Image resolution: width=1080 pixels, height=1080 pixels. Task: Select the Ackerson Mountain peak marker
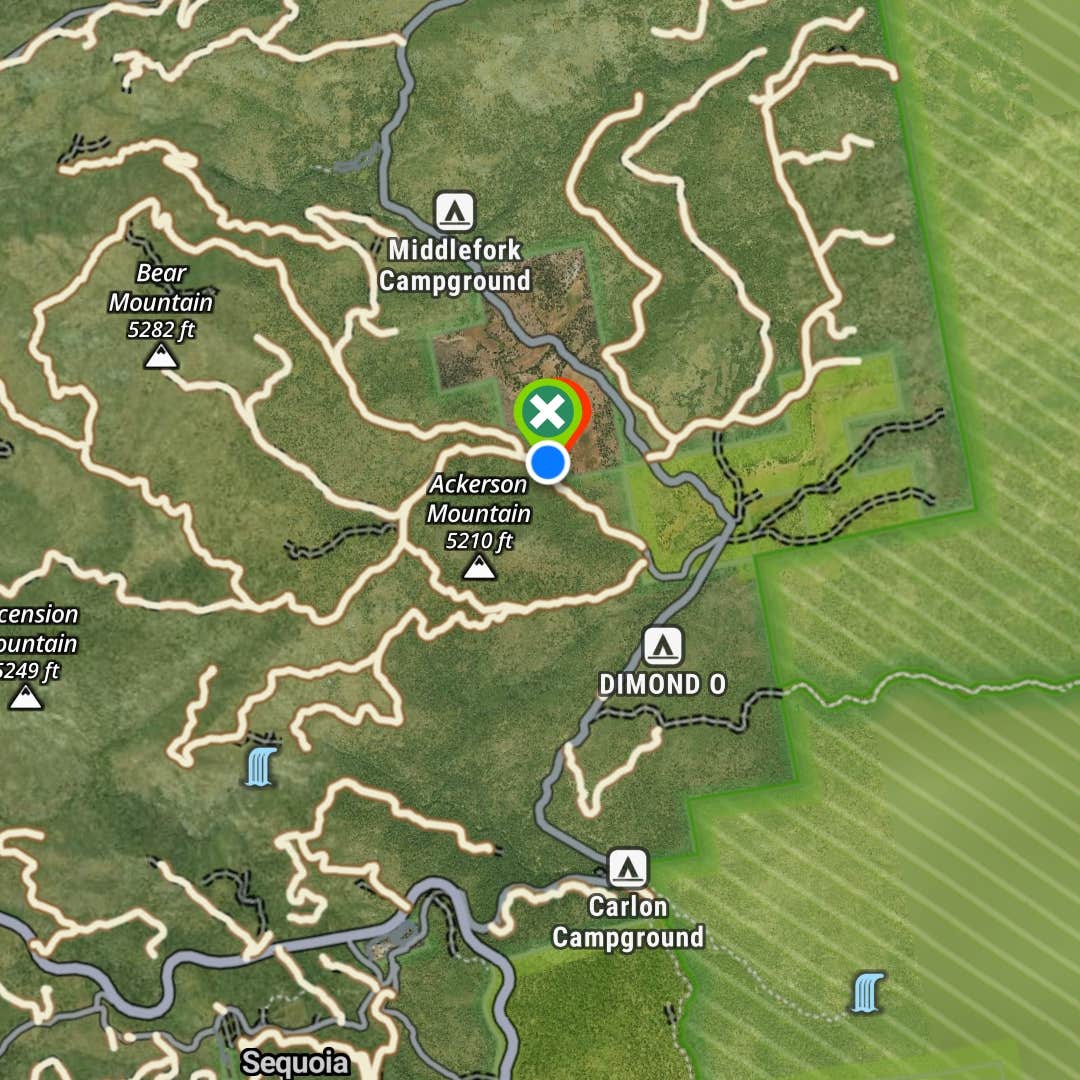coord(479,569)
